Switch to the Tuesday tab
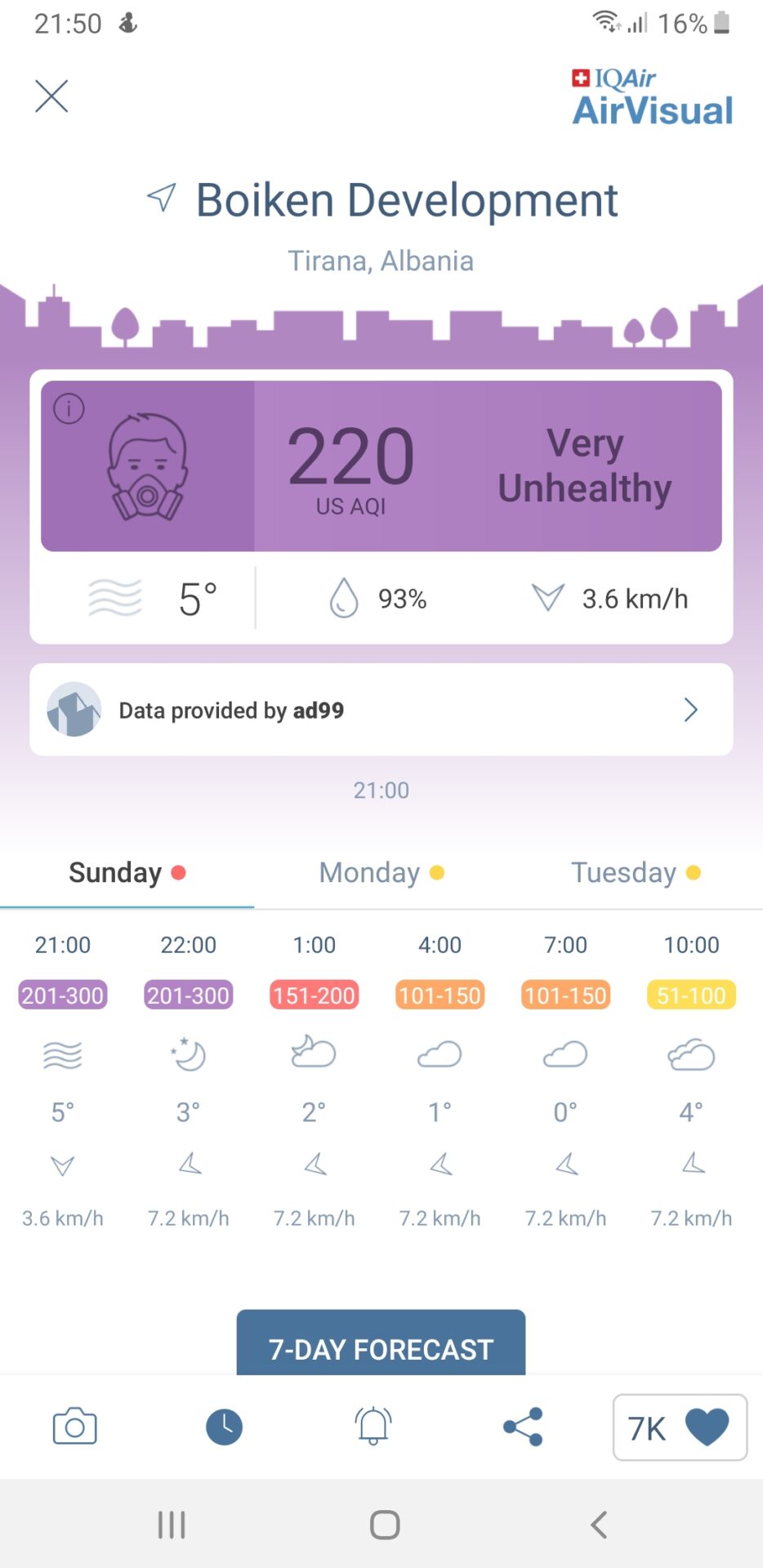Screen dimensions: 763x1568 tap(636, 872)
